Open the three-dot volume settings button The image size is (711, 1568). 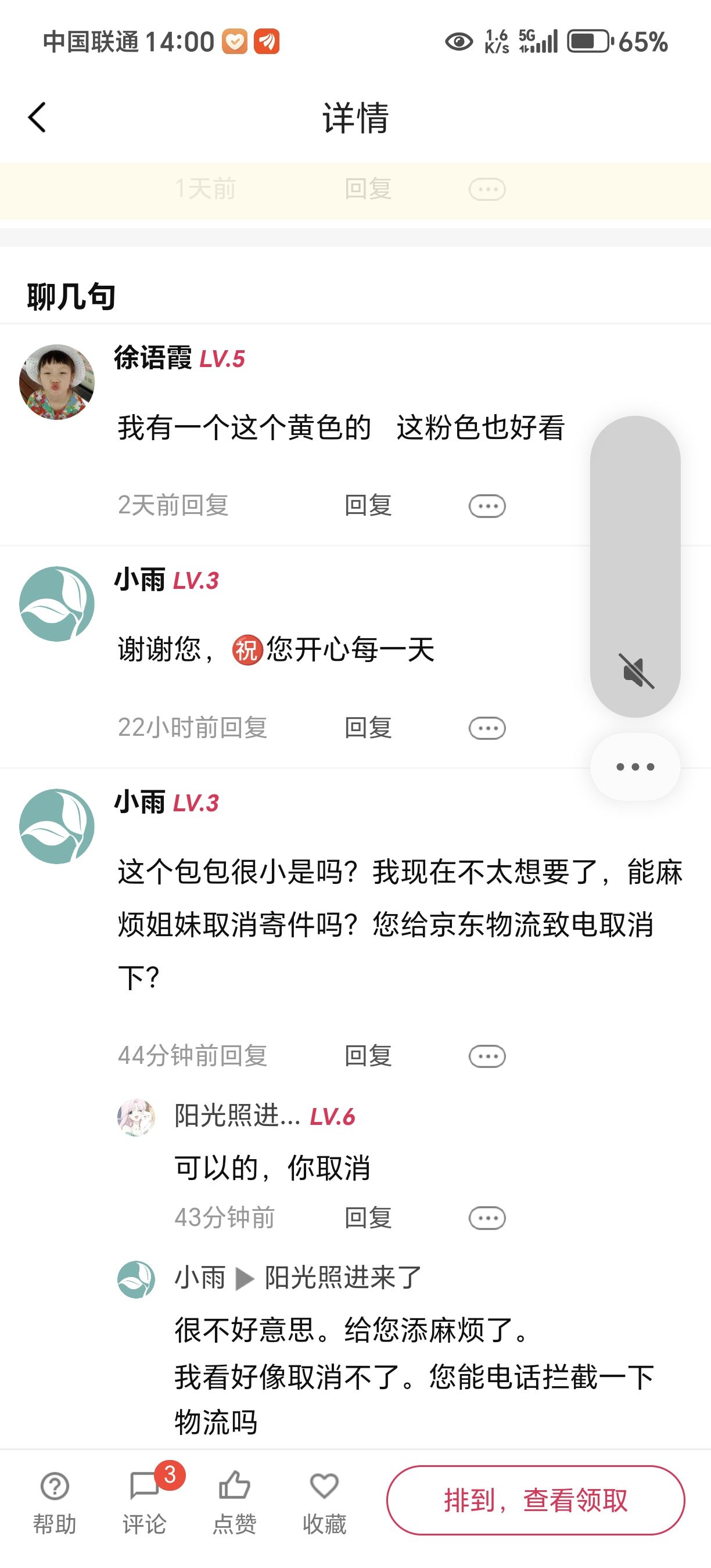pyautogui.click(x=635, y=767)
